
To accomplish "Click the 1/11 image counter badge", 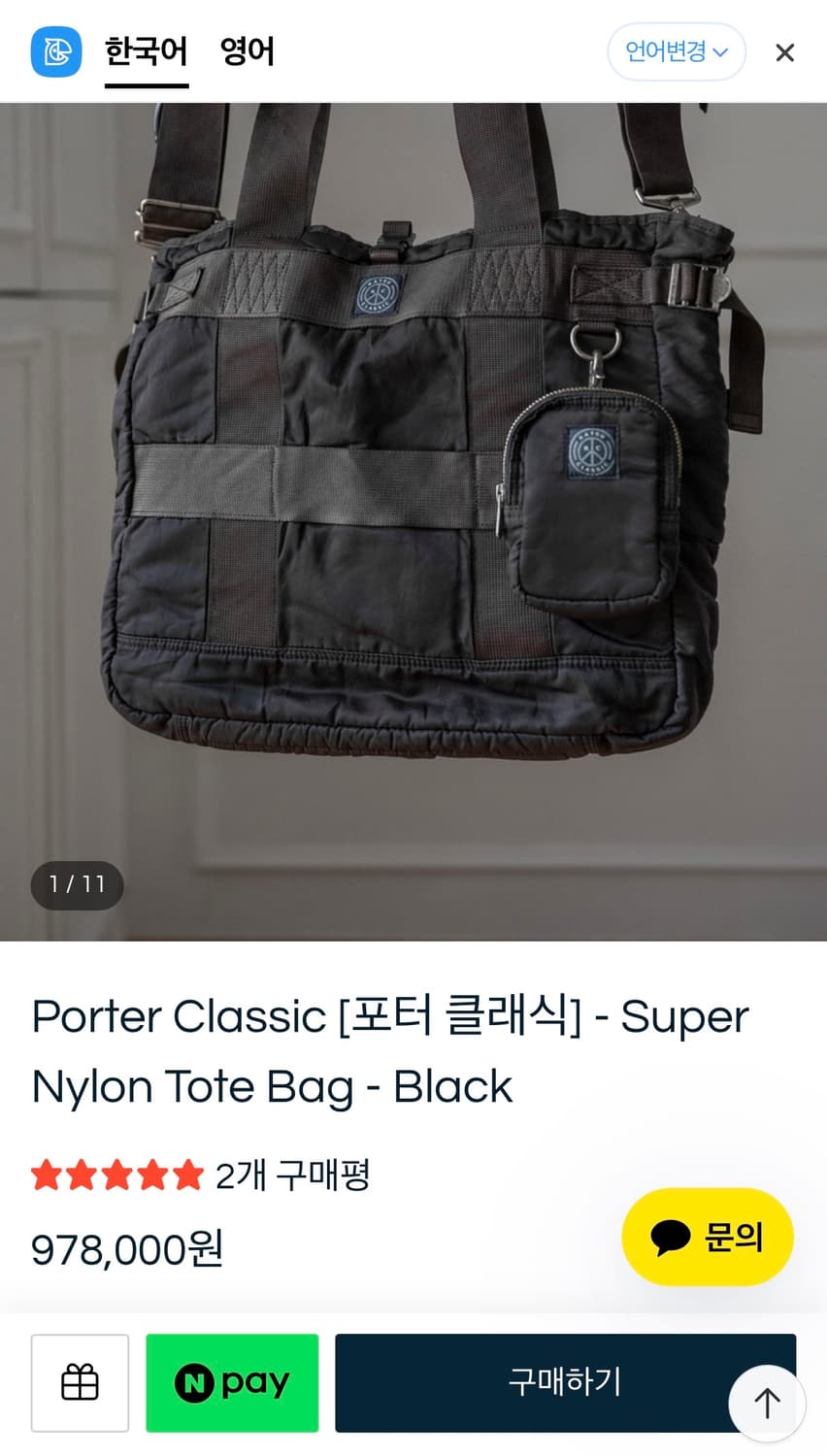I will 77,884.
